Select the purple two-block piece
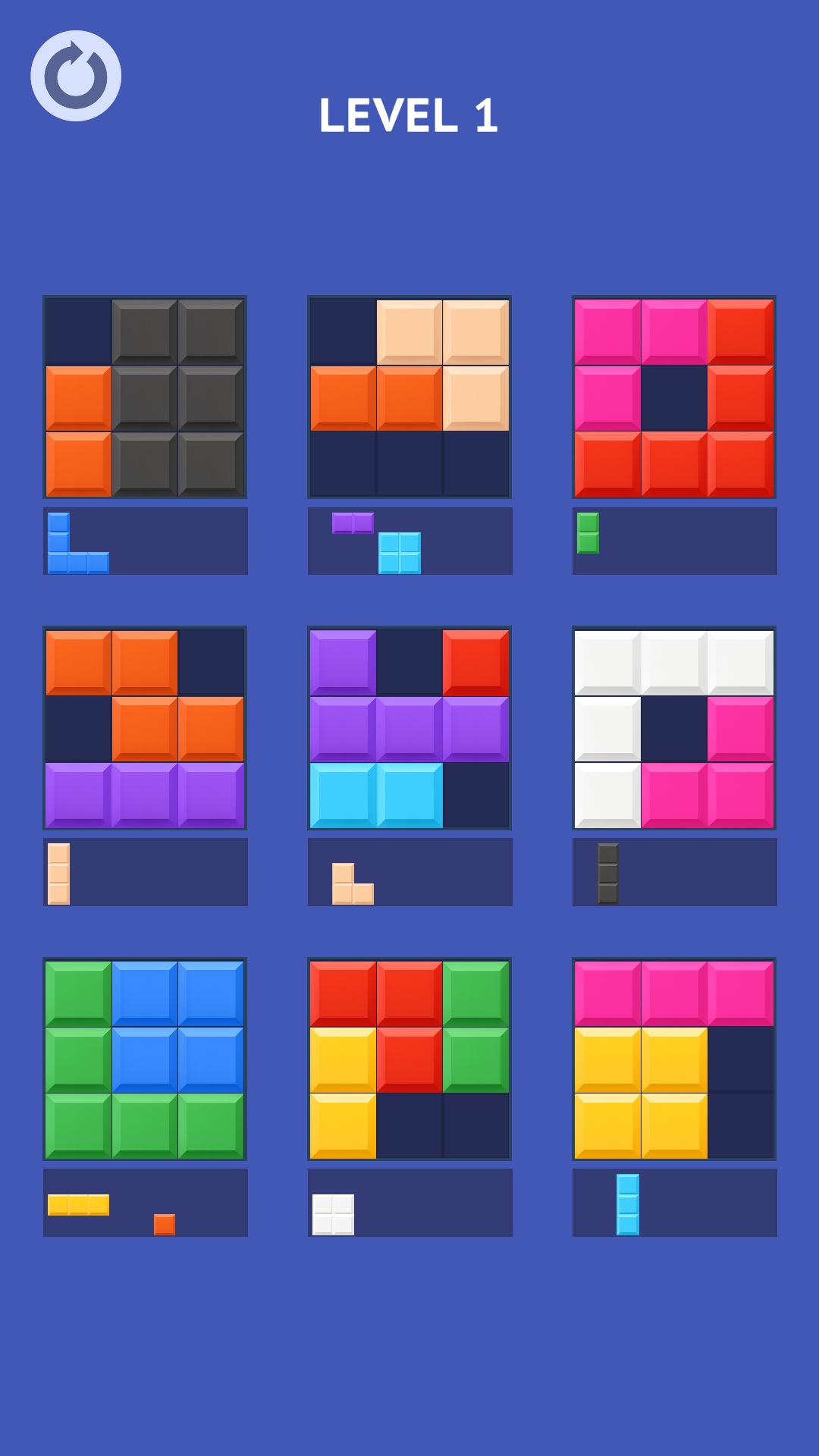819x1456 pixels. 353,523
